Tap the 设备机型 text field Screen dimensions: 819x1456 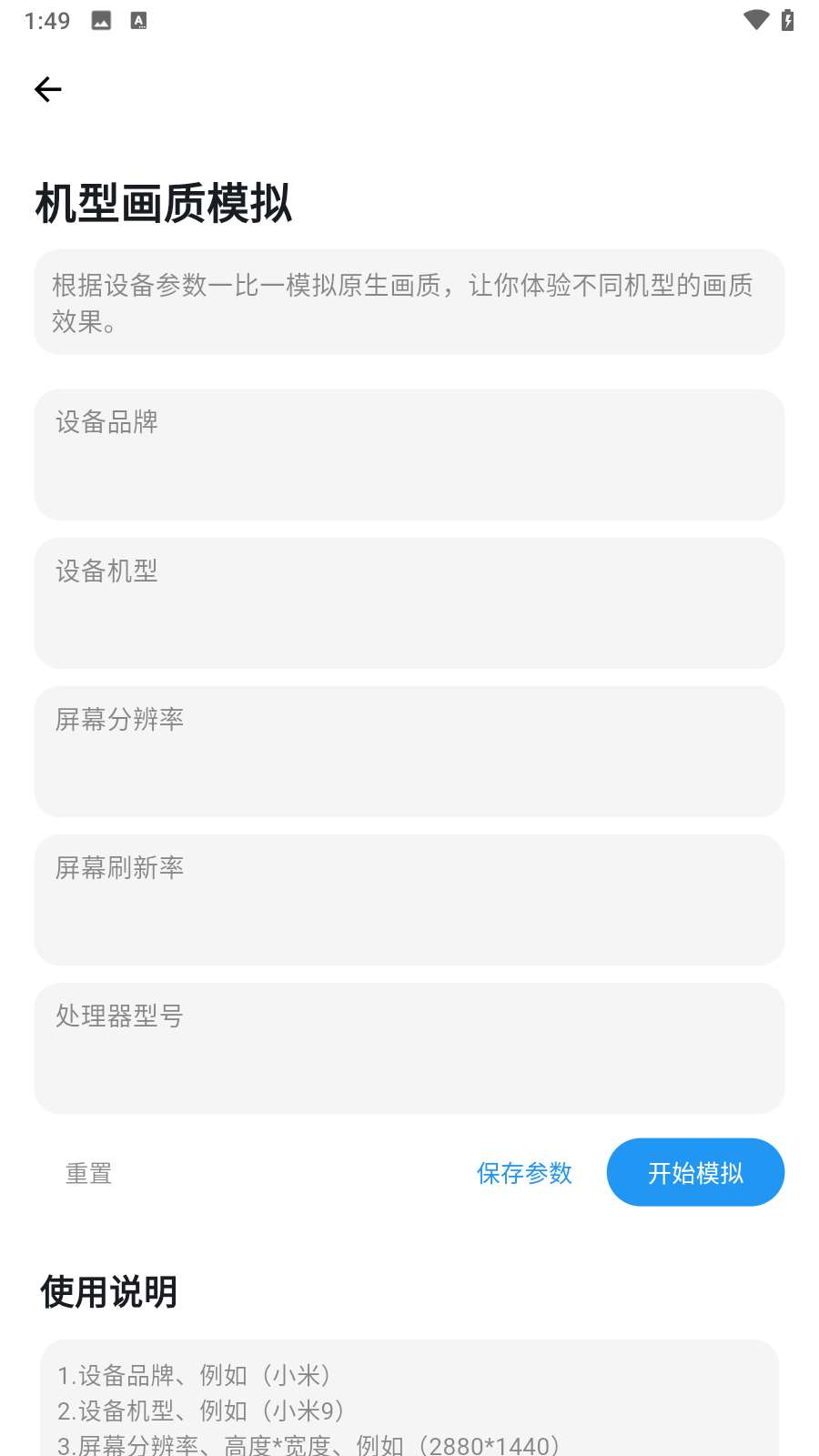(x=409, y=603)
